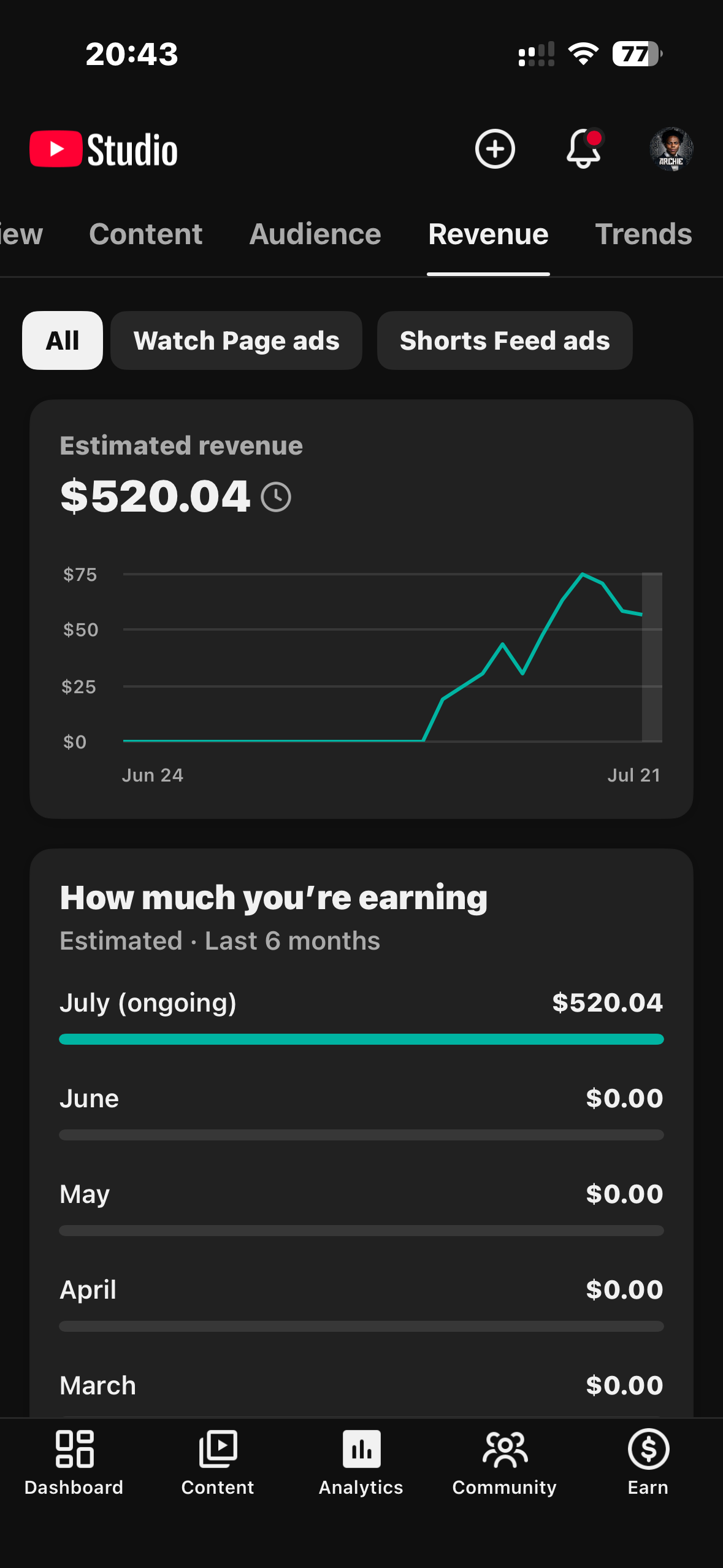Open the Estimated revenue chart card
Image resolution: width=723 pixels, height=1568 pixels.
click(x=361, y=609)
